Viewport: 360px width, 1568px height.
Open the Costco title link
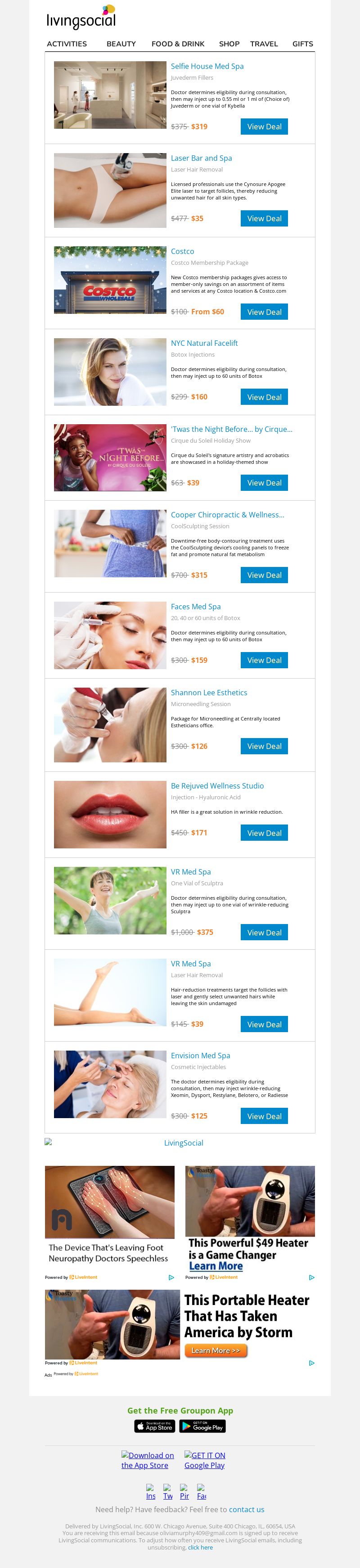[182, 251]
